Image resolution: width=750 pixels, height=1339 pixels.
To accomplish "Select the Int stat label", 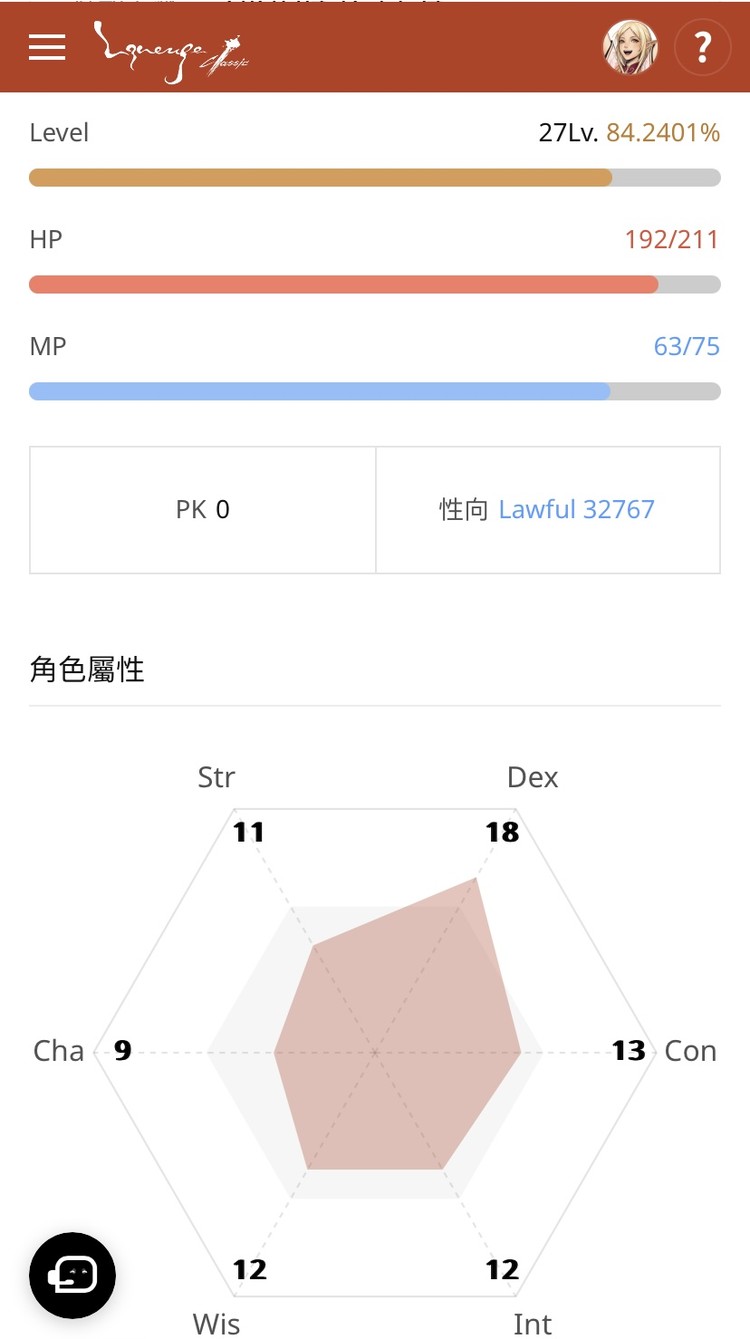I will click(x=532, y=1323).
